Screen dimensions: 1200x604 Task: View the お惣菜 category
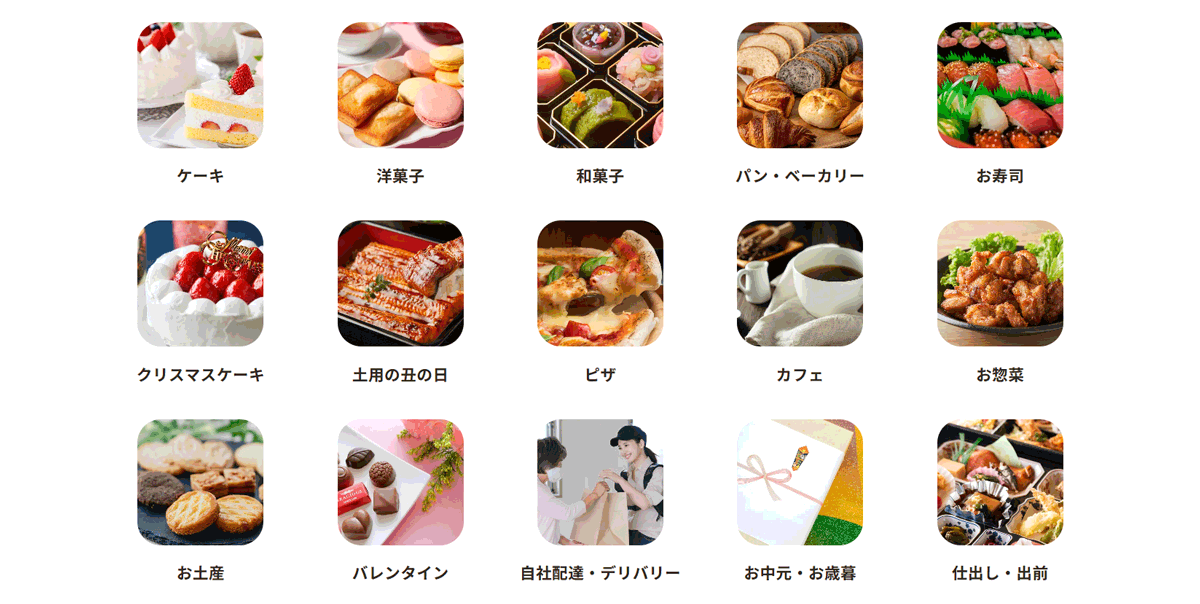point(1000,284)
